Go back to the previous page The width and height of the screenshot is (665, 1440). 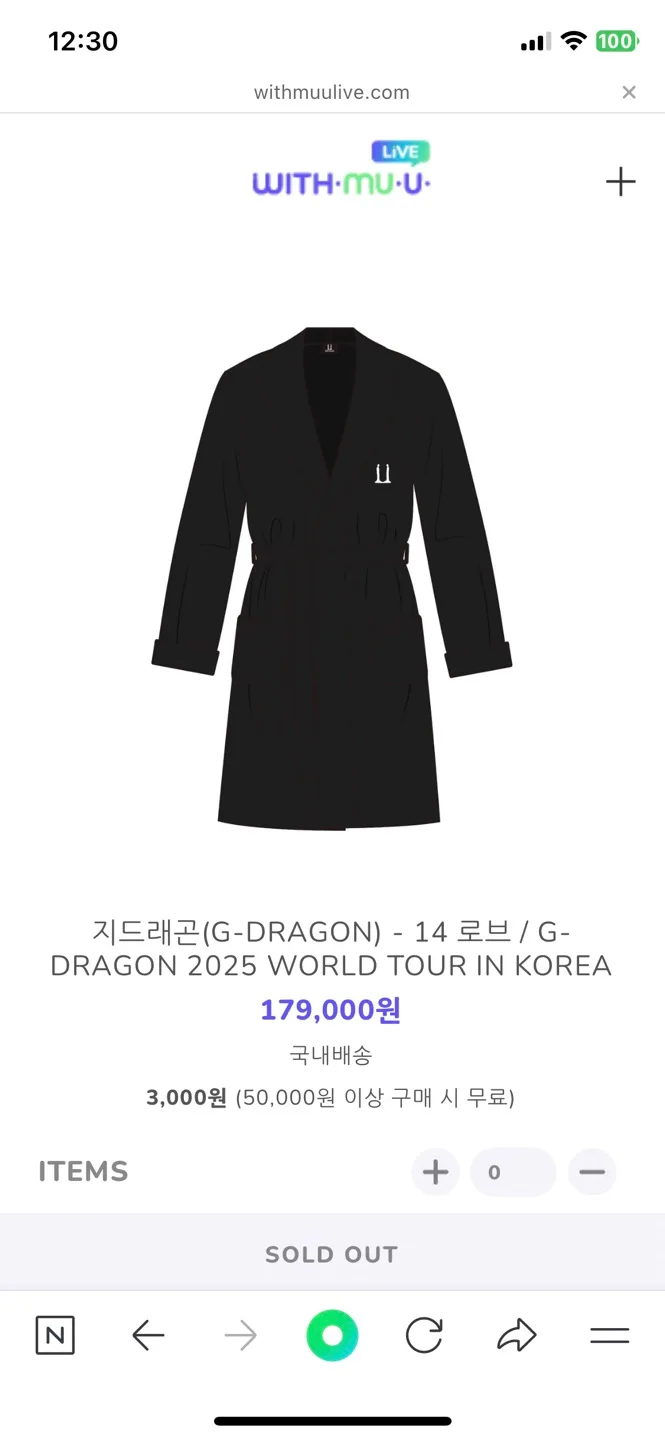coord(148,1336)
